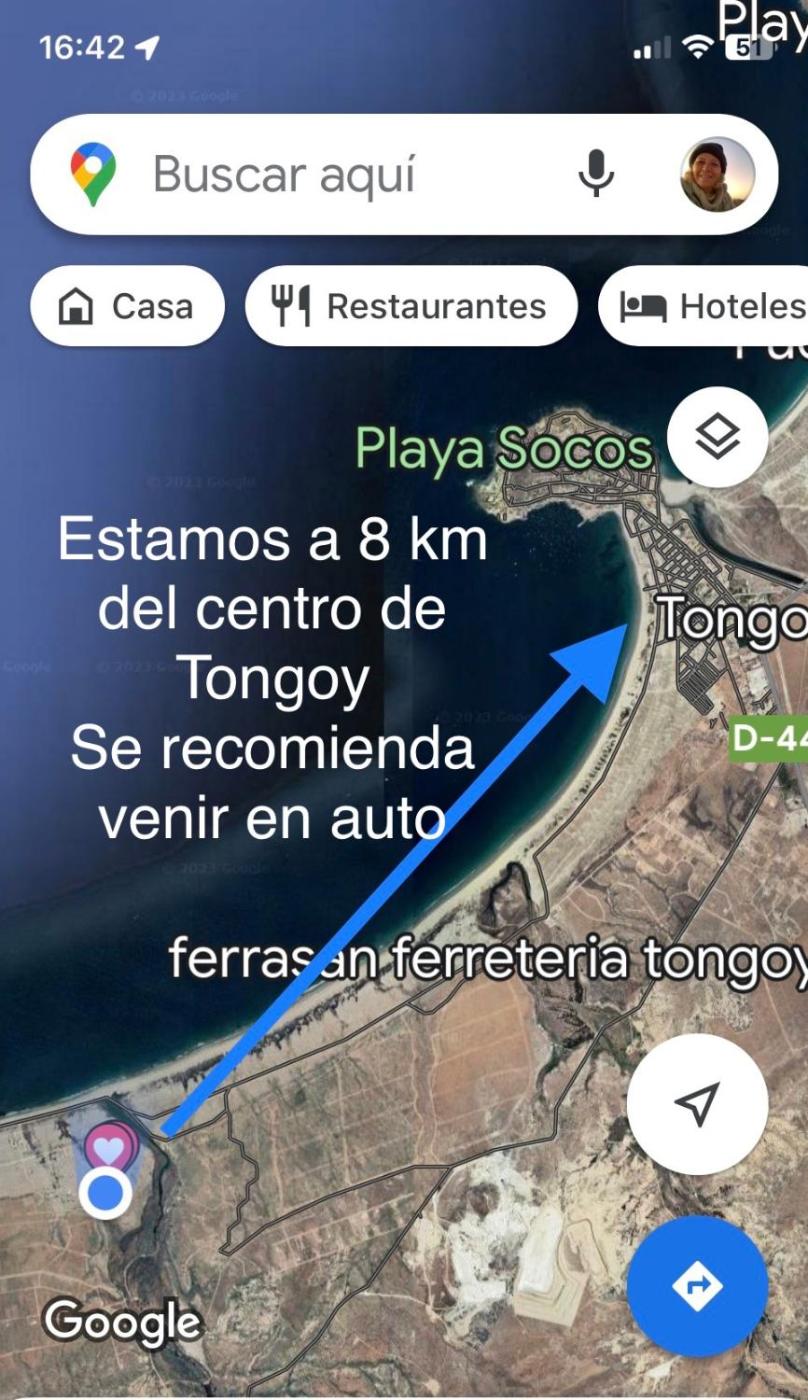Start voice search with the microphone

[596, 175]
